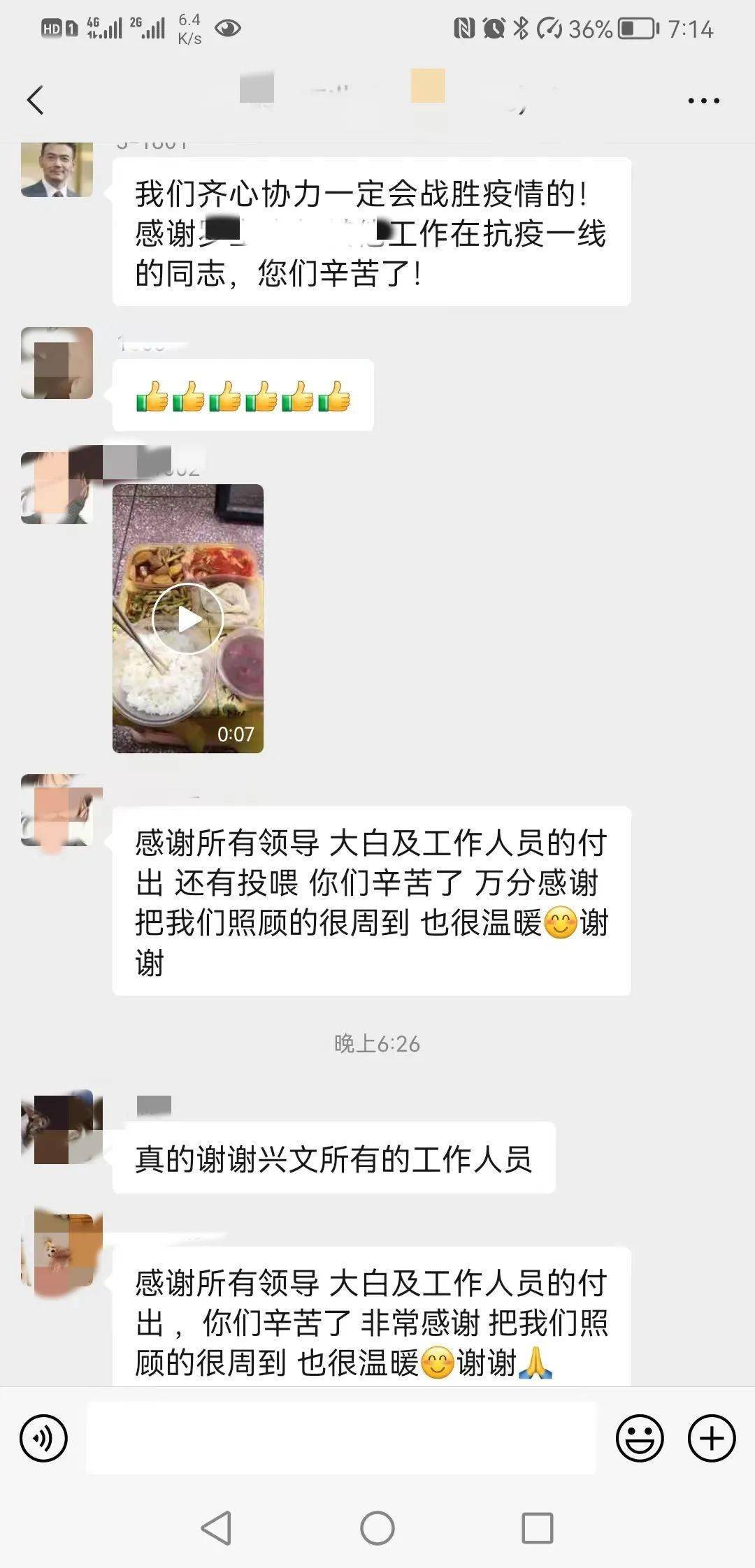Go back to the chat list

[x=35, y=100]
